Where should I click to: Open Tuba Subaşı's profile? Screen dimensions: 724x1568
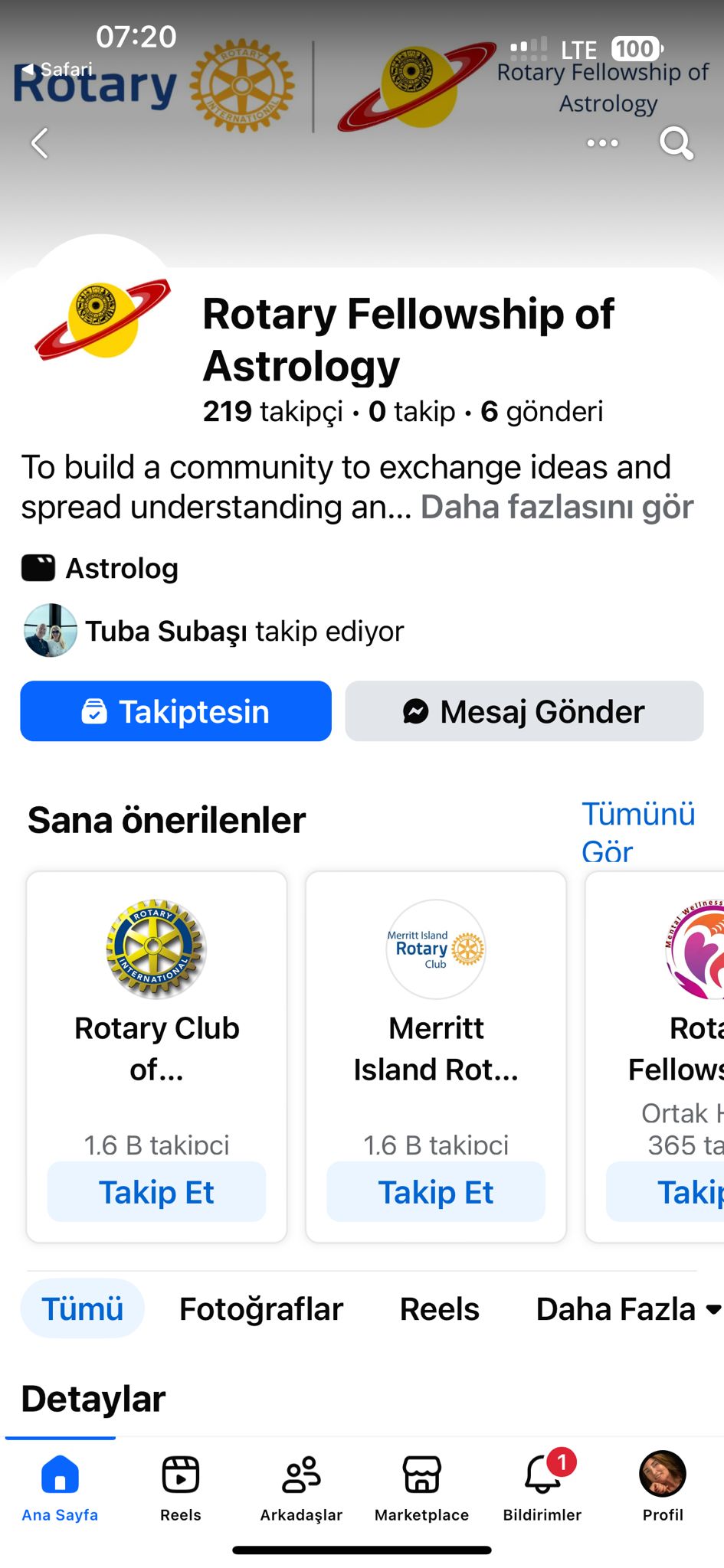(51, 630)
